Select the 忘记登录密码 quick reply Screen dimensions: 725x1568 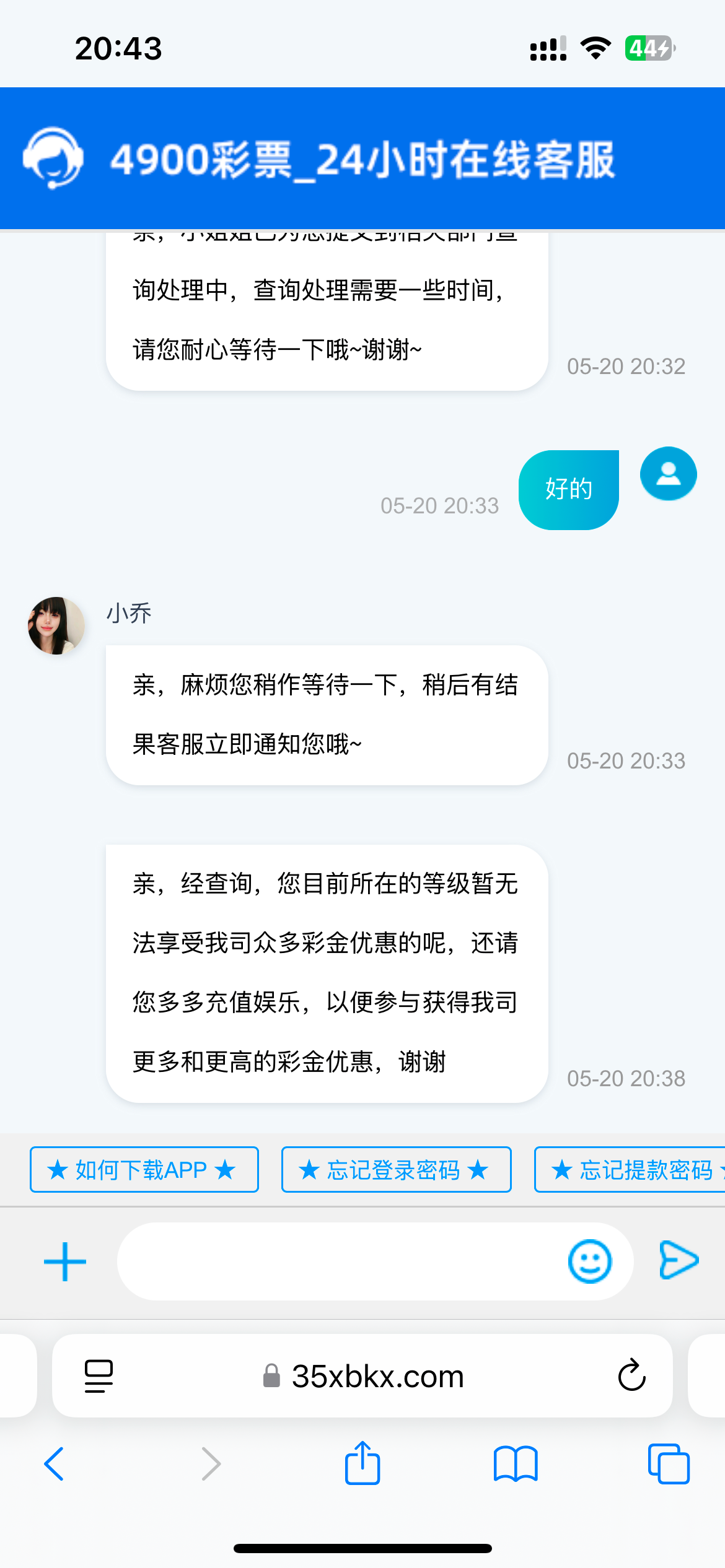(396, 1170)
